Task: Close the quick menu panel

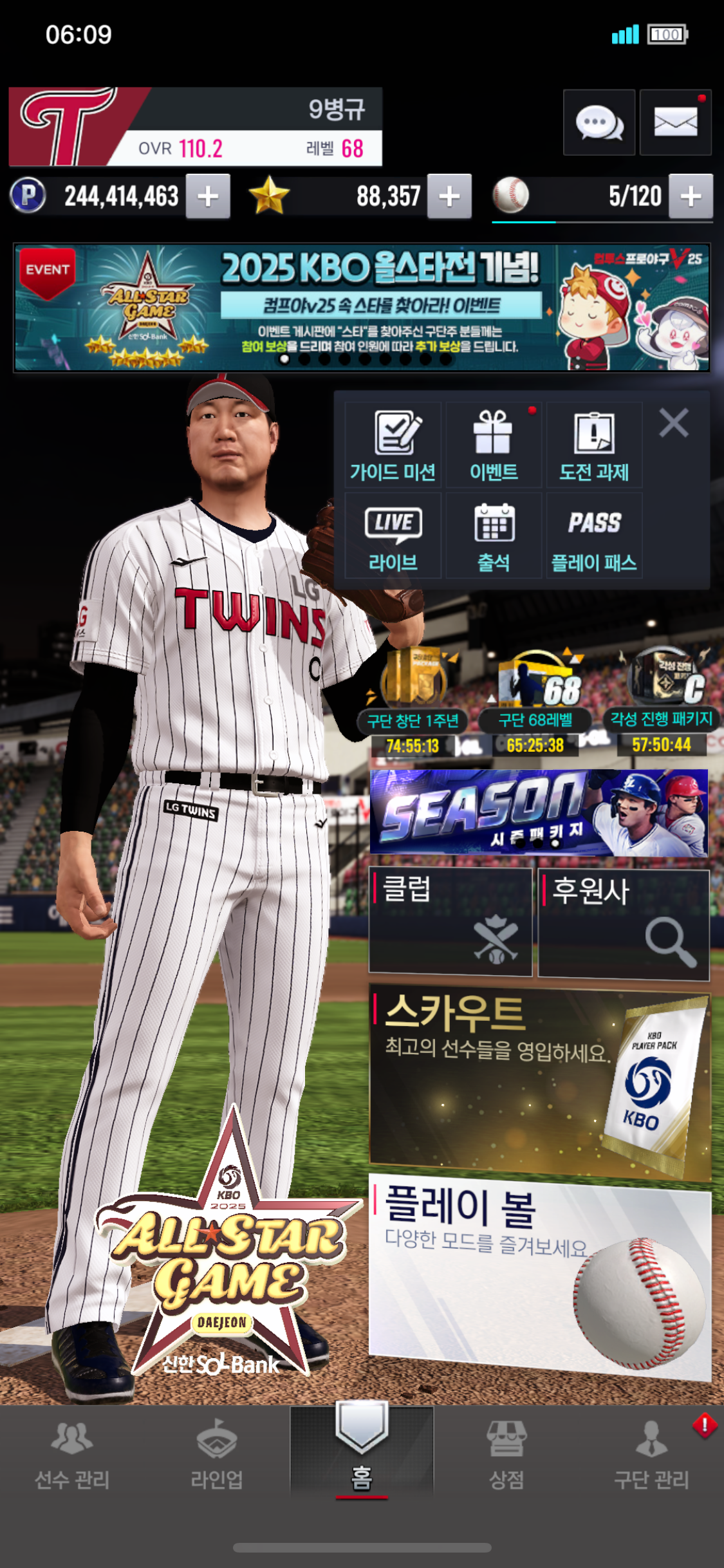Action: [674, 424]
